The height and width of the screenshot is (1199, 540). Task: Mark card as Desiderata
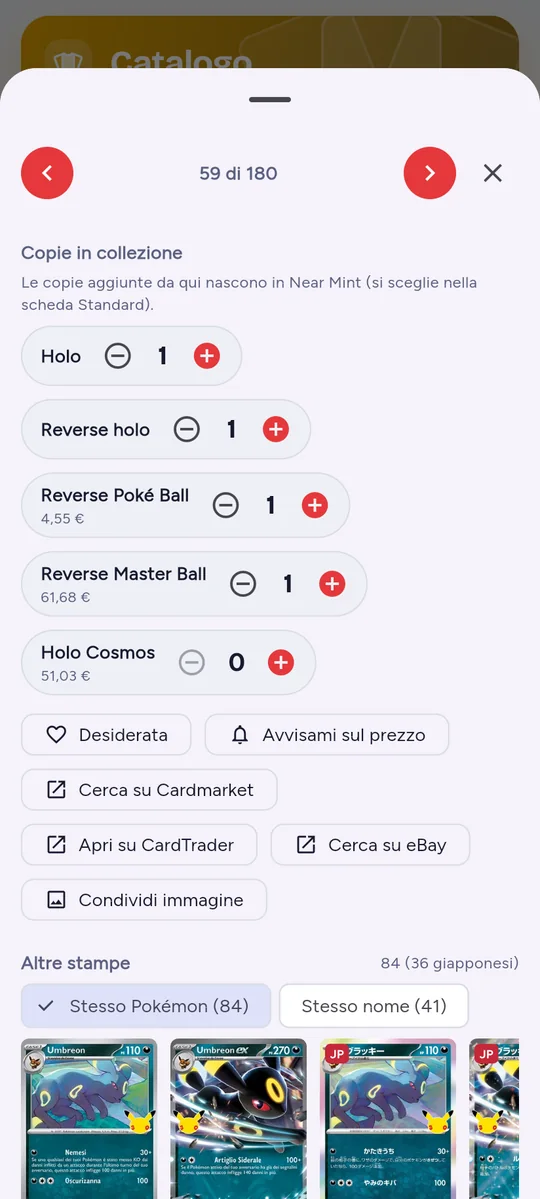point(106,735)
